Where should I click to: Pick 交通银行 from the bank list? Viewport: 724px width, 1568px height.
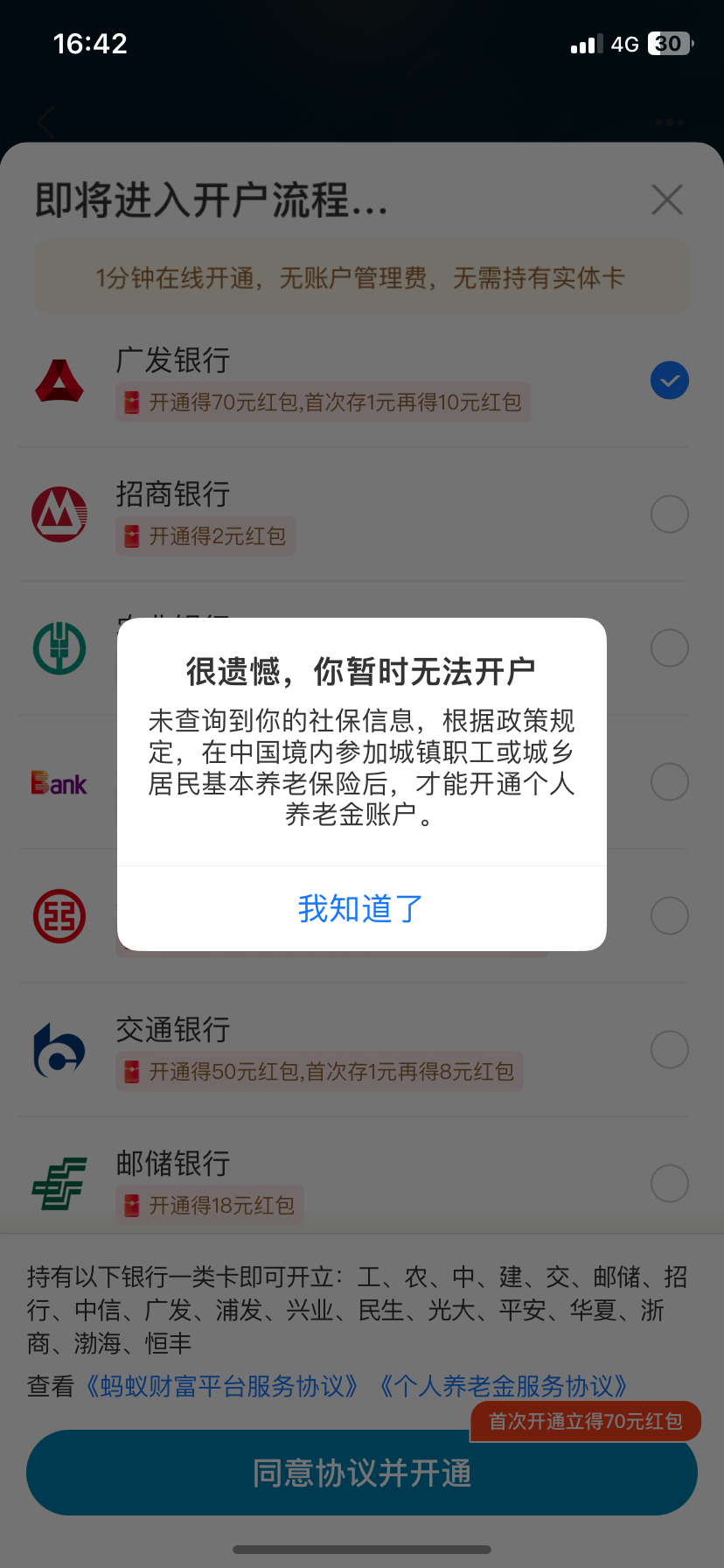669,1050
